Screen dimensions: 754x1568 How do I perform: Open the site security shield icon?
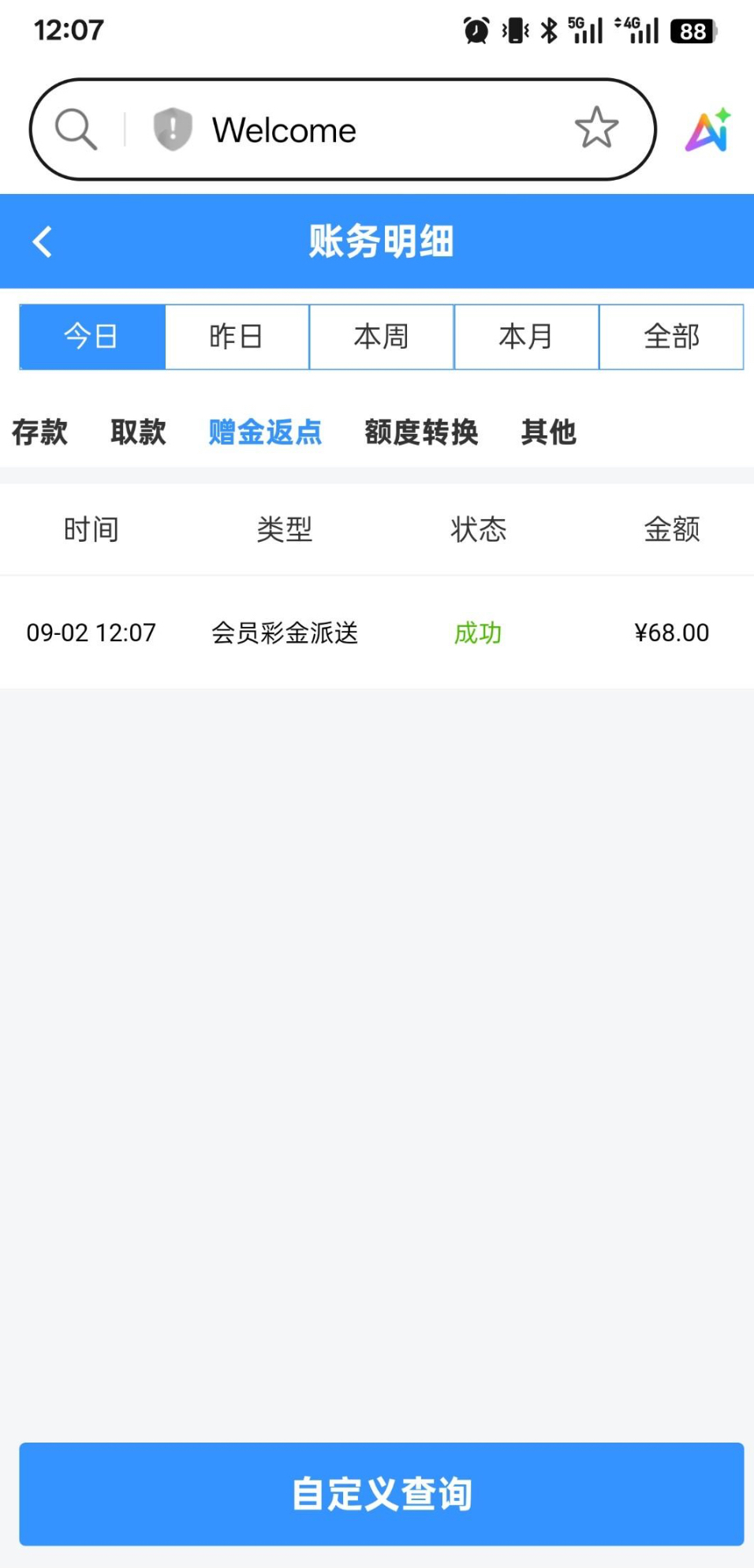click(173, 129)
